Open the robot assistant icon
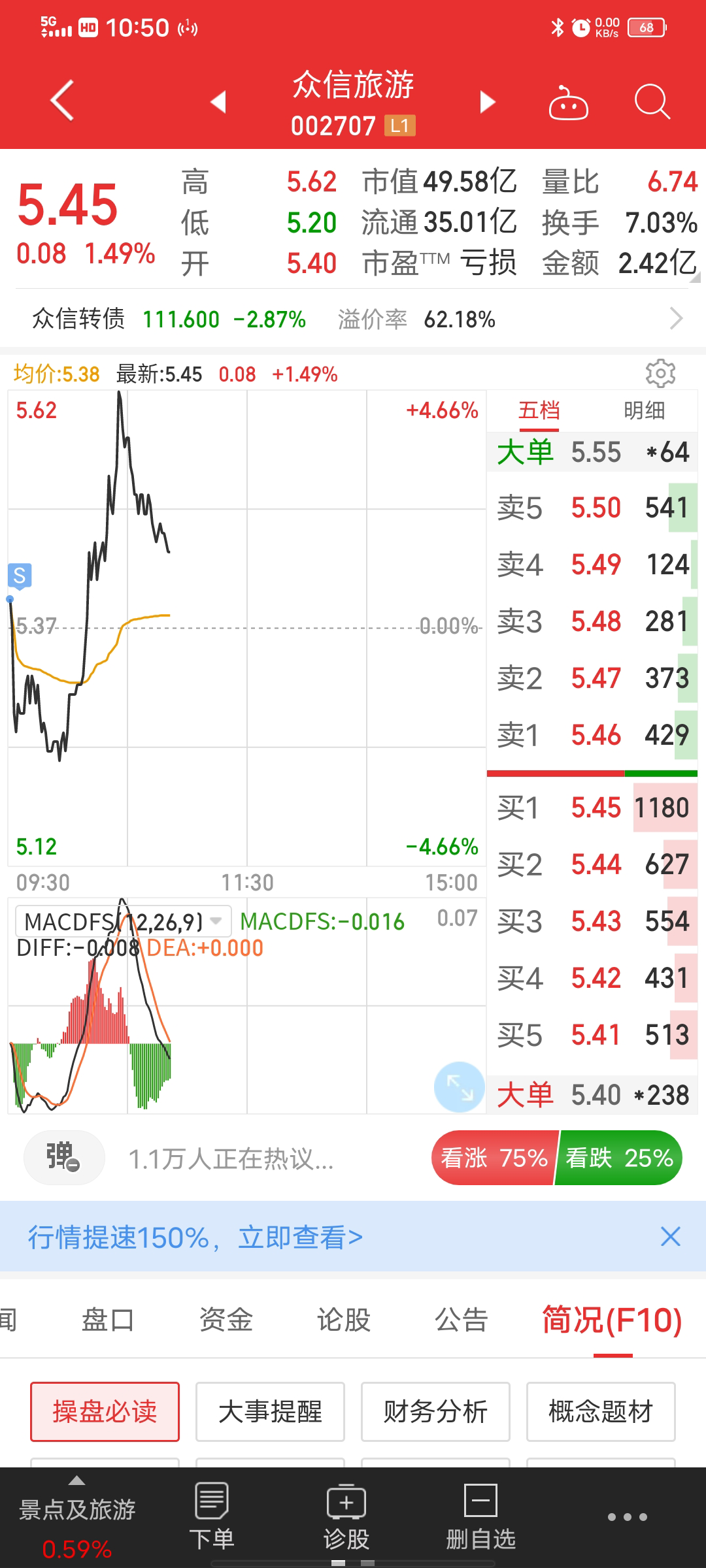 click(568, 103)
